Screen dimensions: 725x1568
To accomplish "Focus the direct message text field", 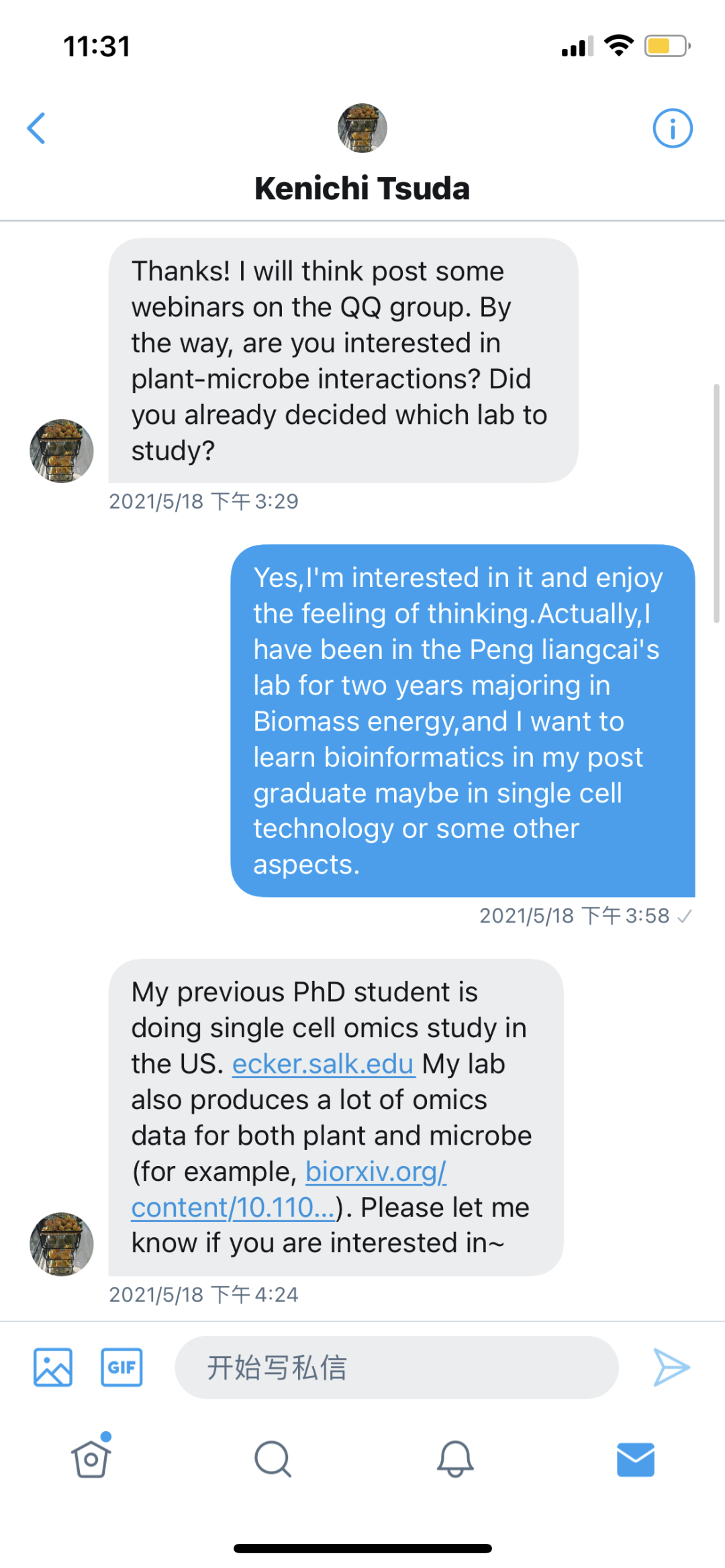I will 396,1367.
